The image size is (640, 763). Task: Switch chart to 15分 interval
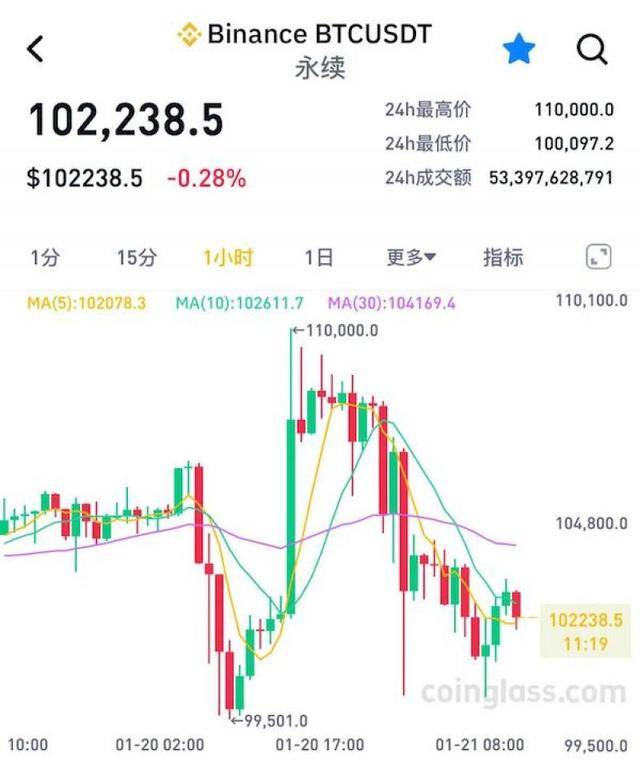pos(136,258)
